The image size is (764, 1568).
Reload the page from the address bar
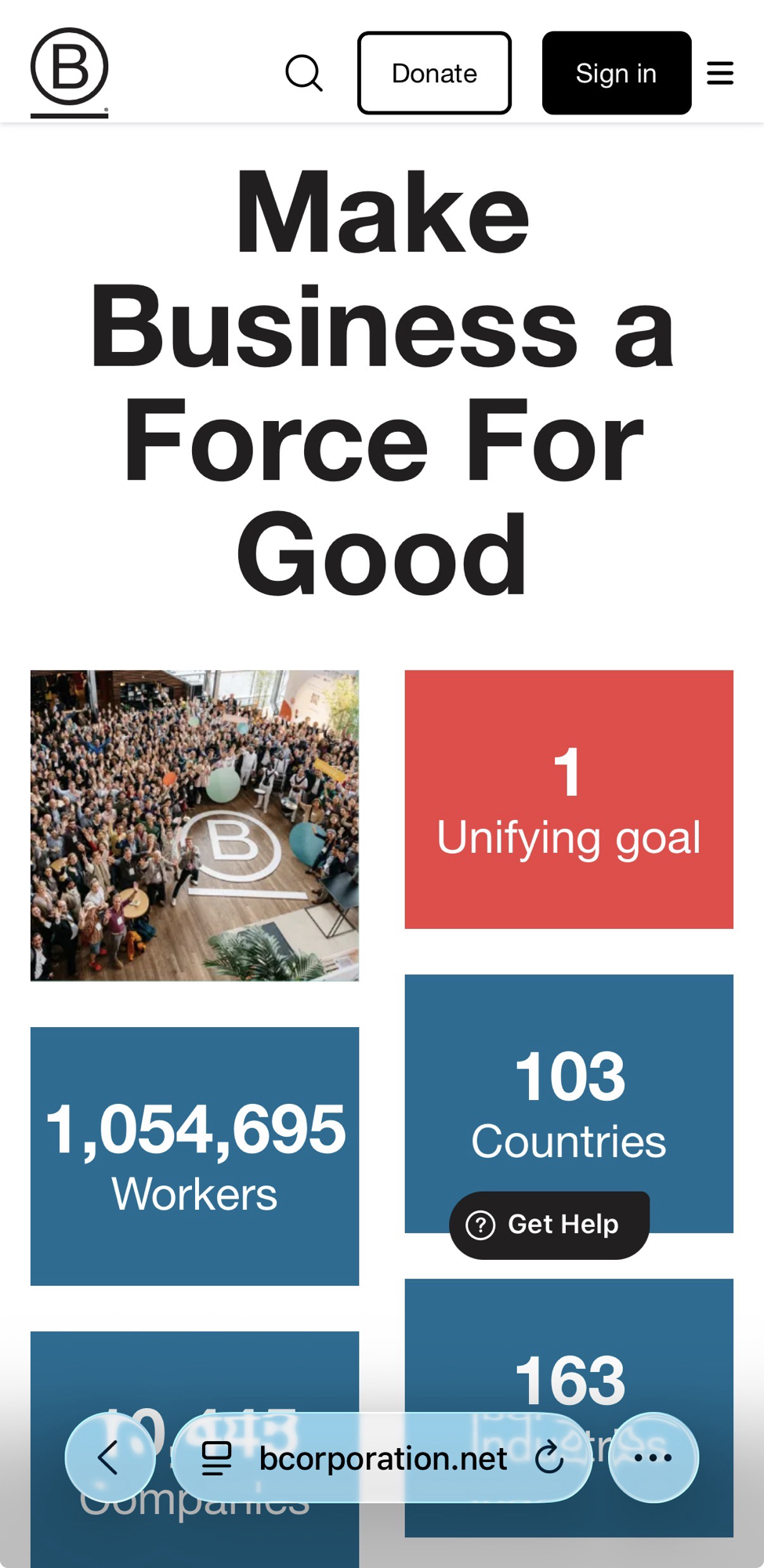click(549, 1457)
